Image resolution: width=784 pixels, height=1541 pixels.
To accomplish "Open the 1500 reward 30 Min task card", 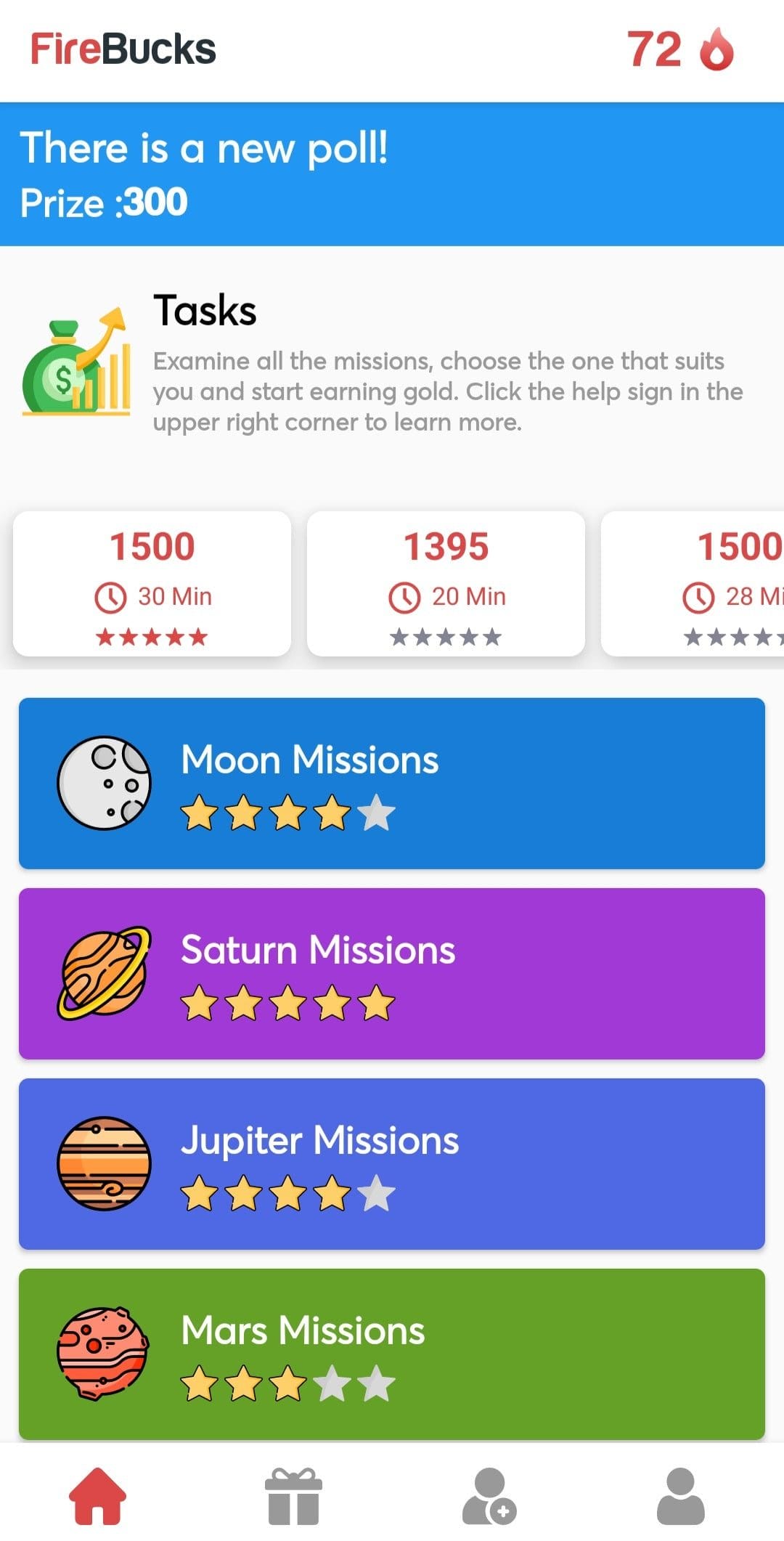I will [152, 584].
